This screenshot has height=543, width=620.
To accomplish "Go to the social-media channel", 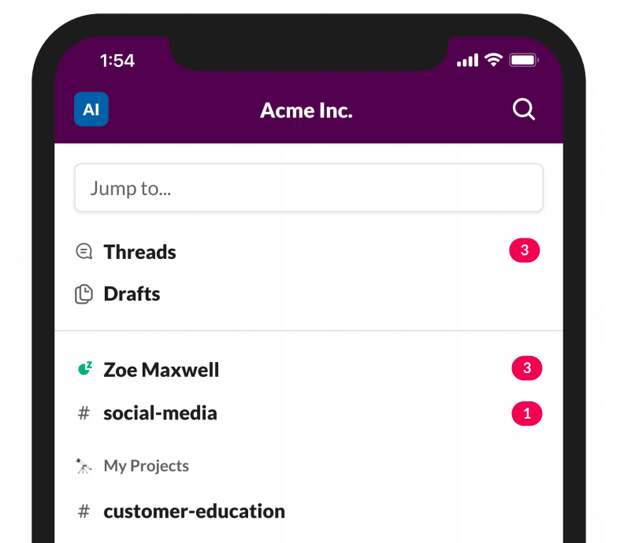I will tap(160, 413).
